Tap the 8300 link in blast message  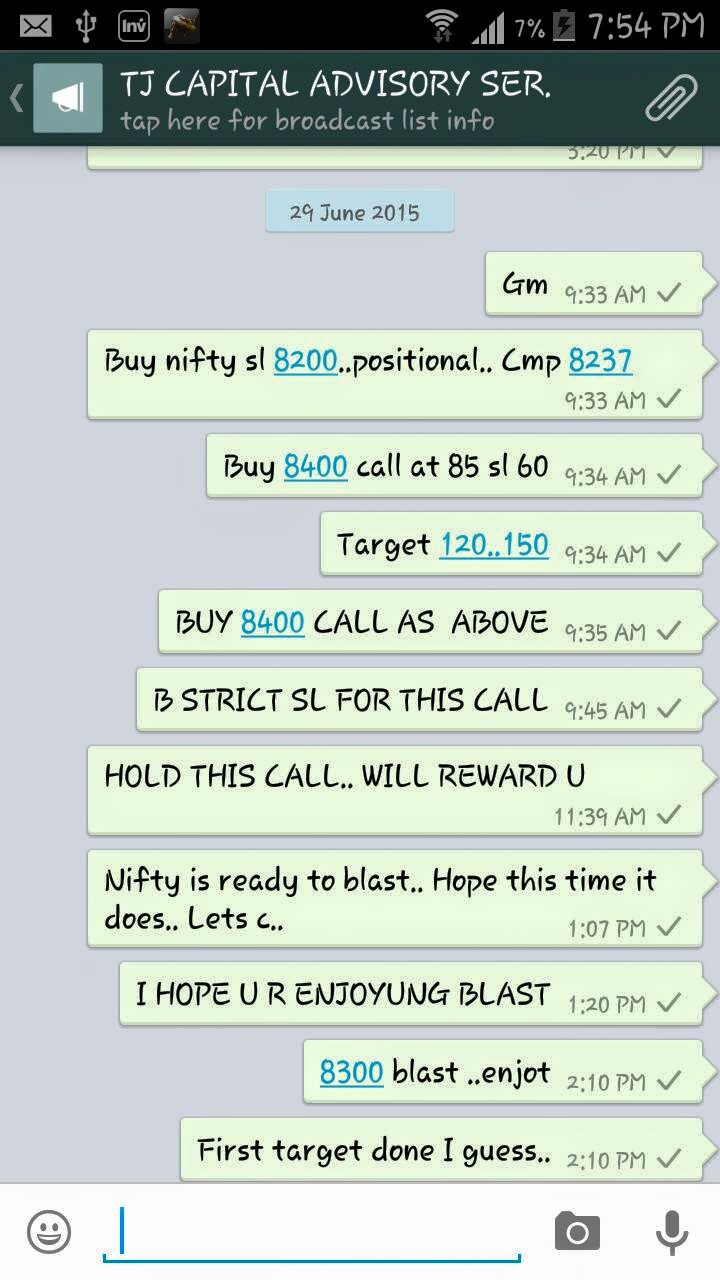pos(351,1072)
